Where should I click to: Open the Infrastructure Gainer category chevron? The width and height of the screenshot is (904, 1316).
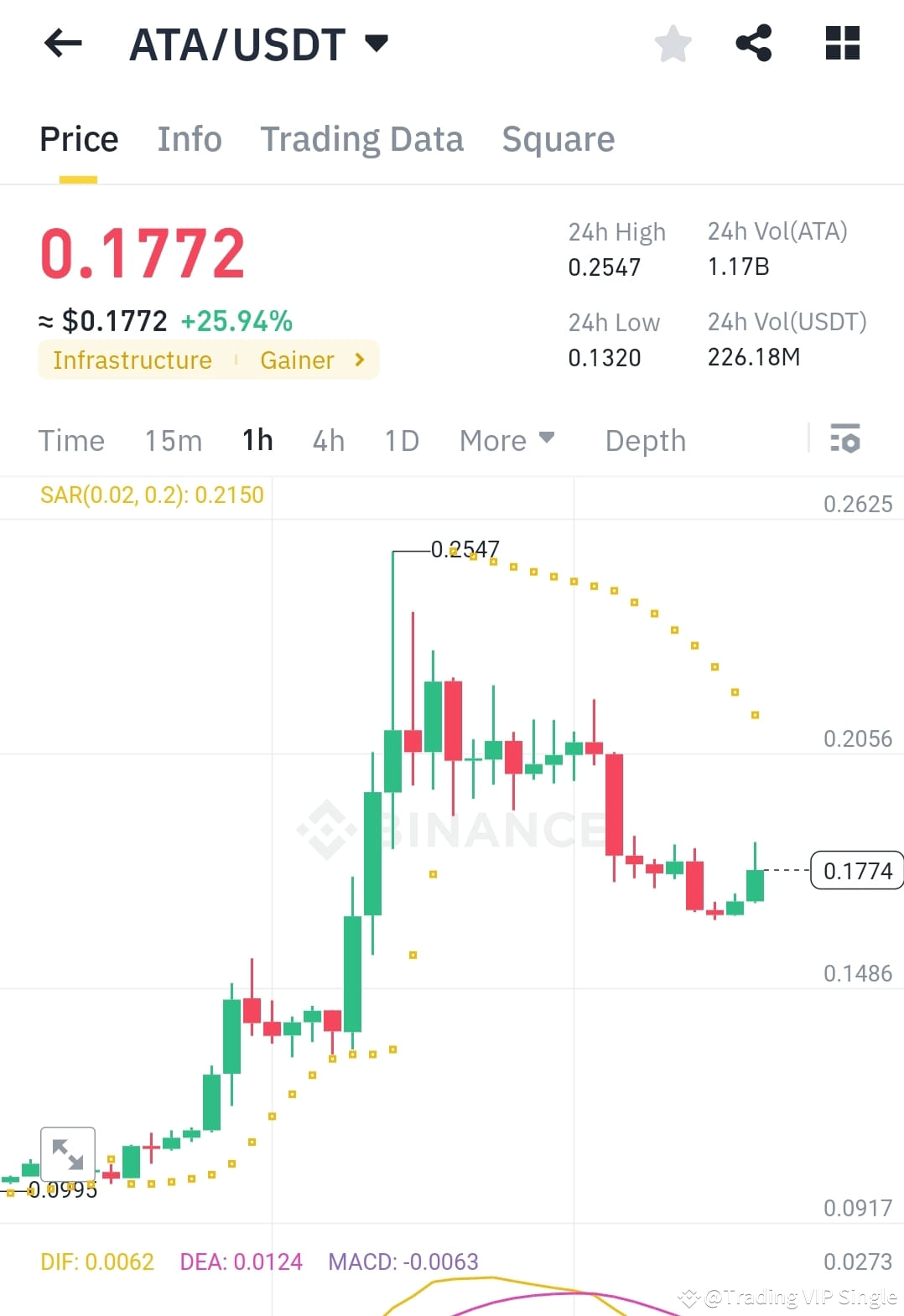359,360
